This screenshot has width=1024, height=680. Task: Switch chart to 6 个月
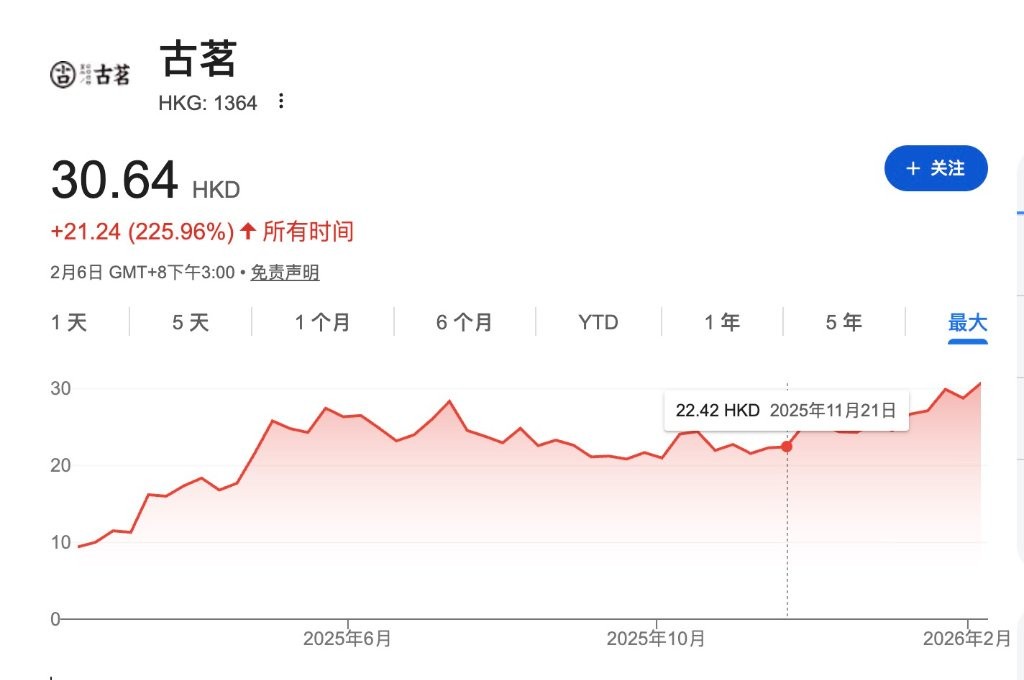point(464,322)
